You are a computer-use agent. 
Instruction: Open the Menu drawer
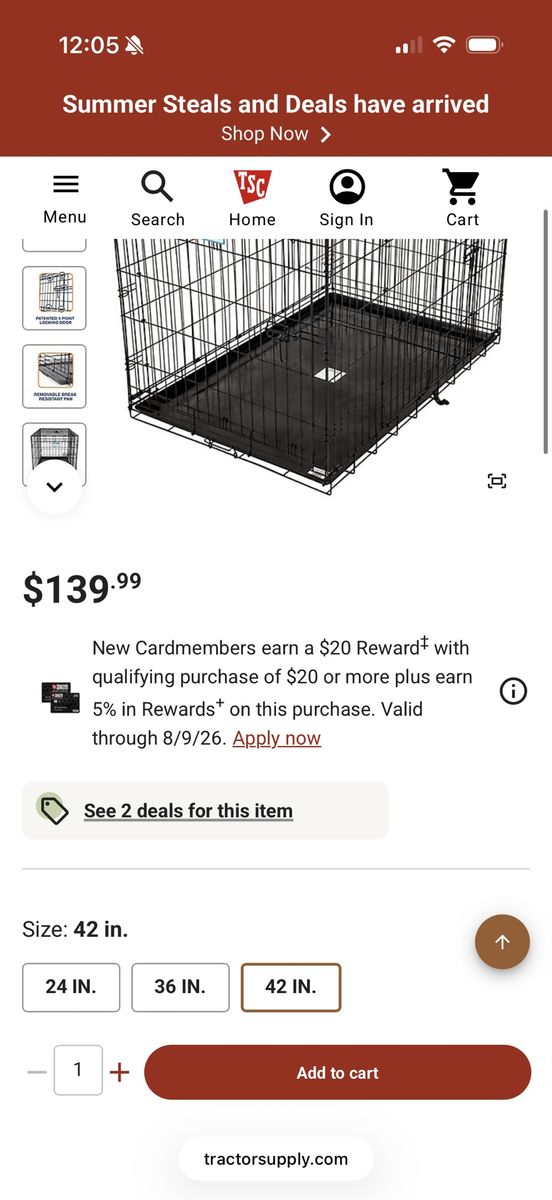(65, 199)
